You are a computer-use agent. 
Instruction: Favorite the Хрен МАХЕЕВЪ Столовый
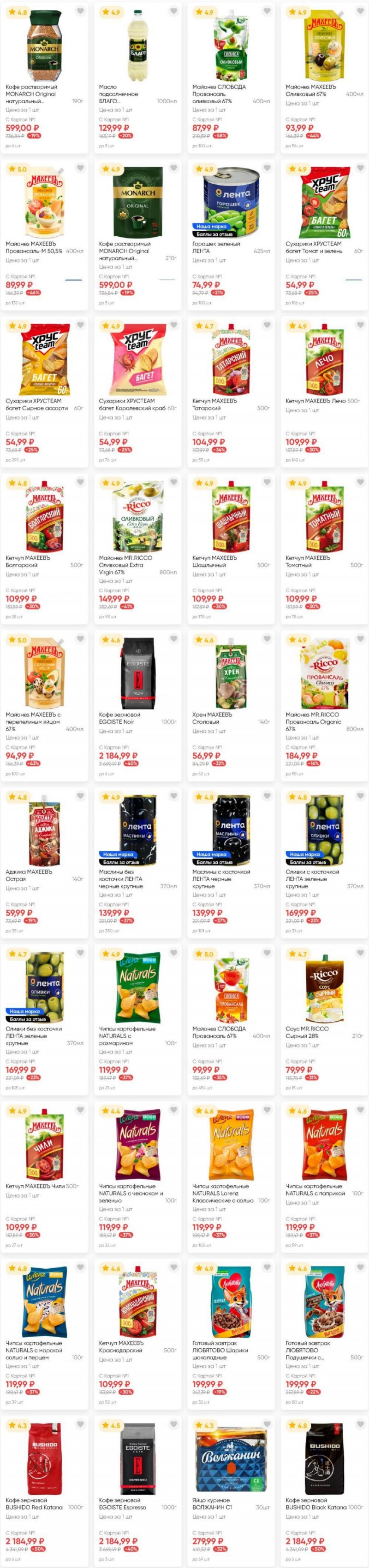tap(267, 639)
